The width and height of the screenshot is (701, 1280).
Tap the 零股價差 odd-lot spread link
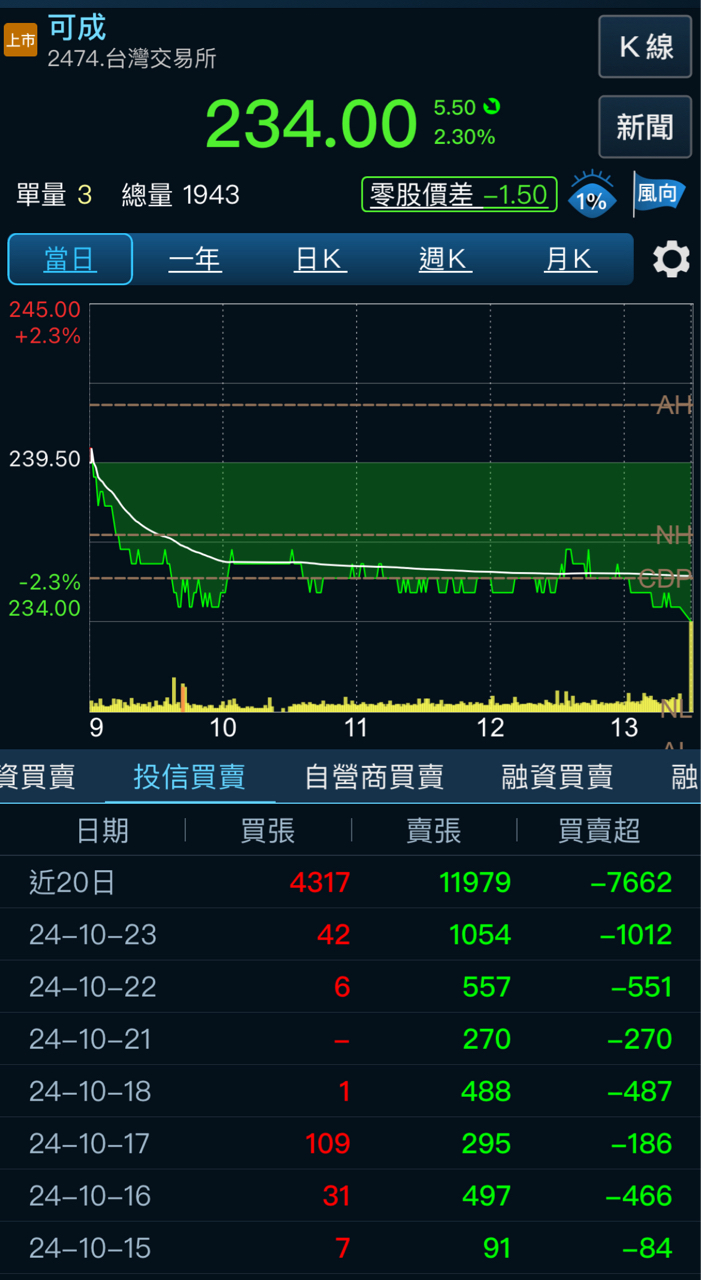click(459, 194)
